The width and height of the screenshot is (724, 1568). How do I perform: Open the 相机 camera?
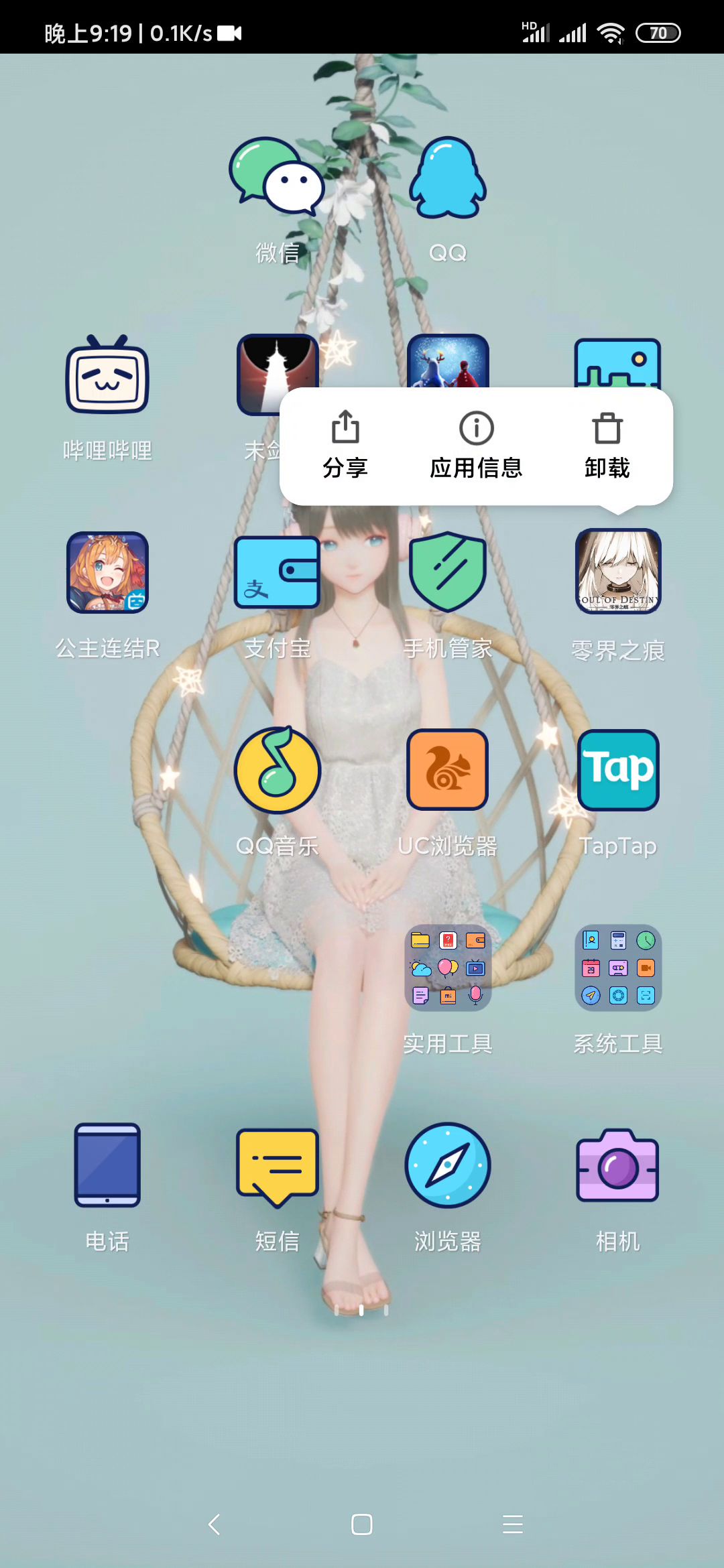(x=618, y=1165)
